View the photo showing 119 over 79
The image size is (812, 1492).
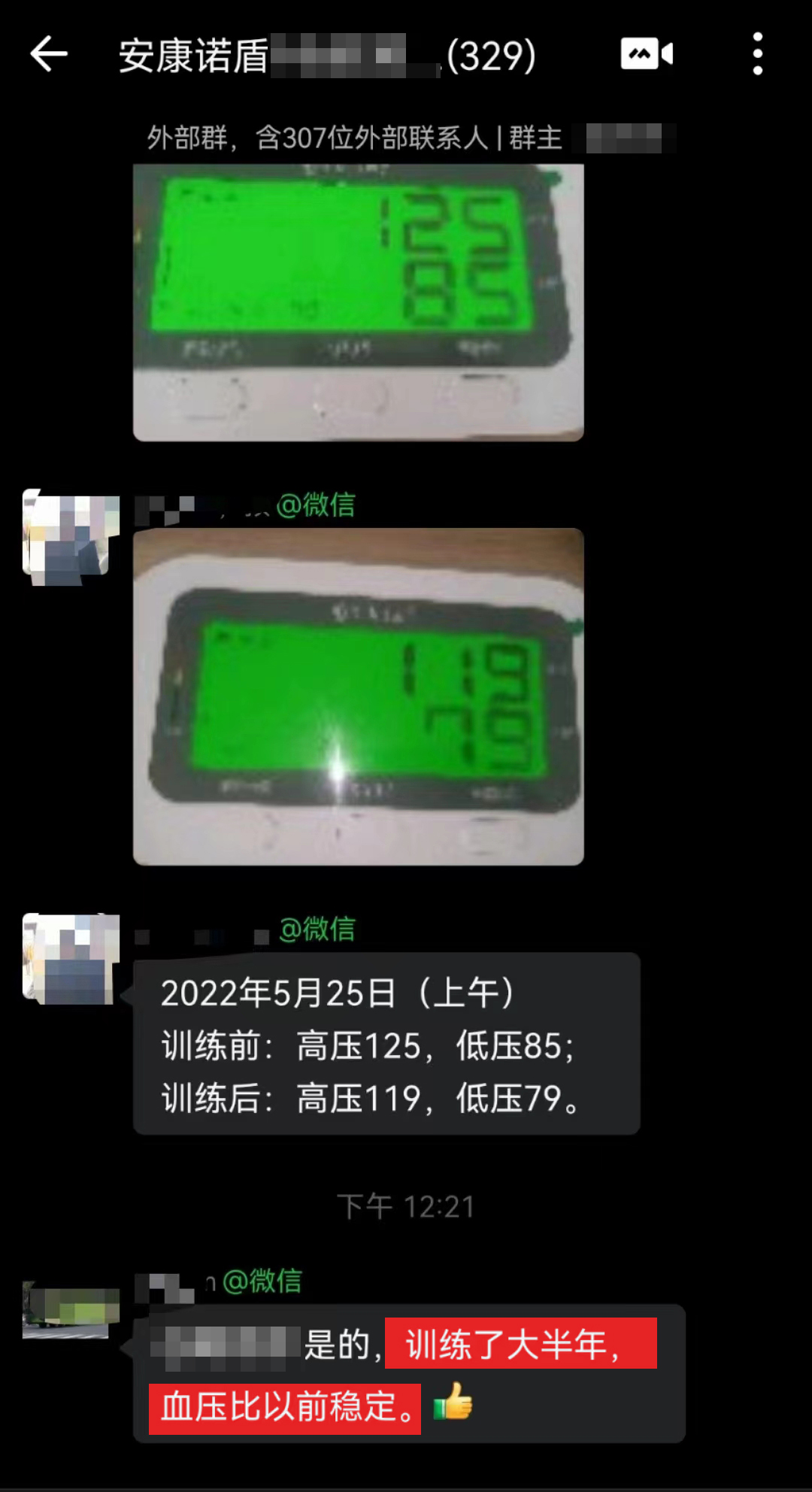point(358,696)
